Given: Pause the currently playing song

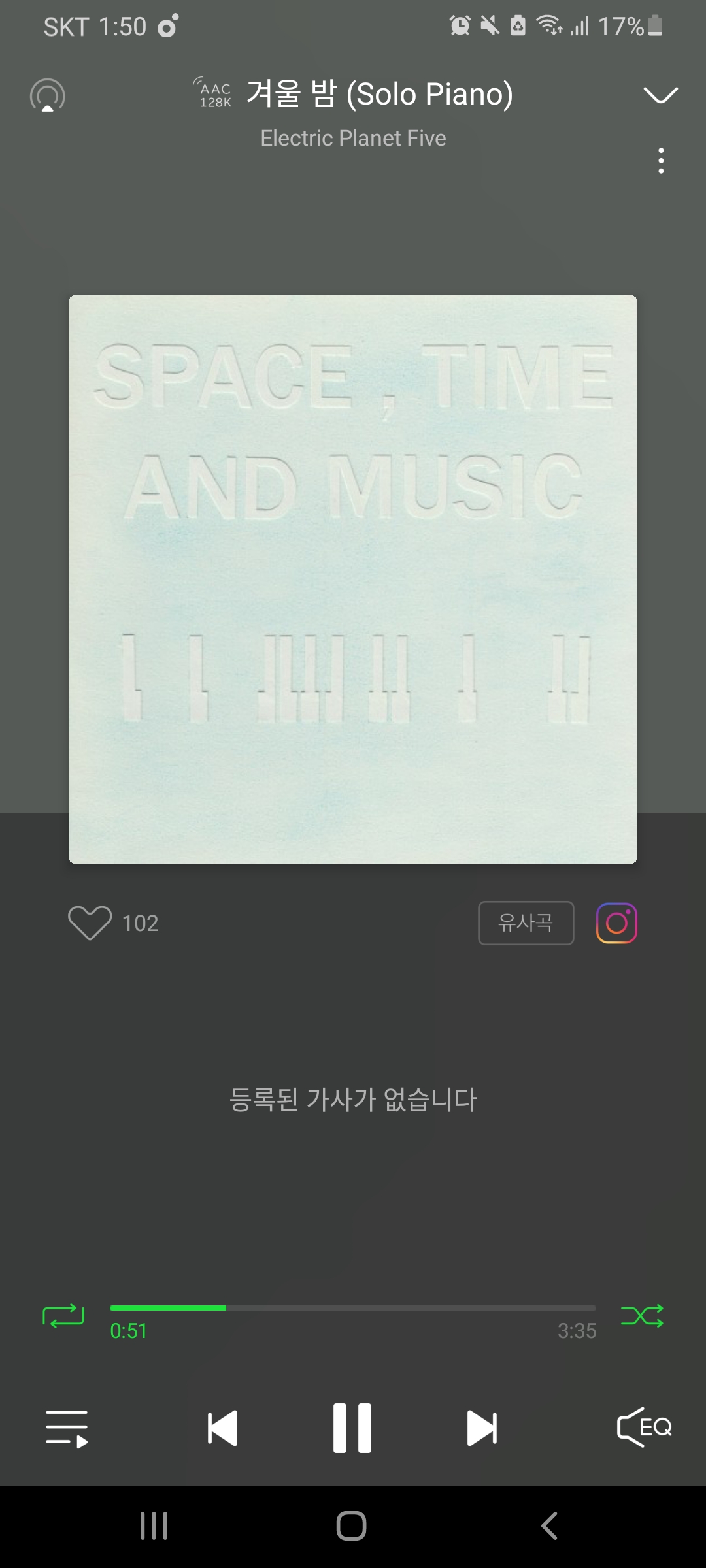Looking at the screenshot, I should click(x=352, y=1428).
